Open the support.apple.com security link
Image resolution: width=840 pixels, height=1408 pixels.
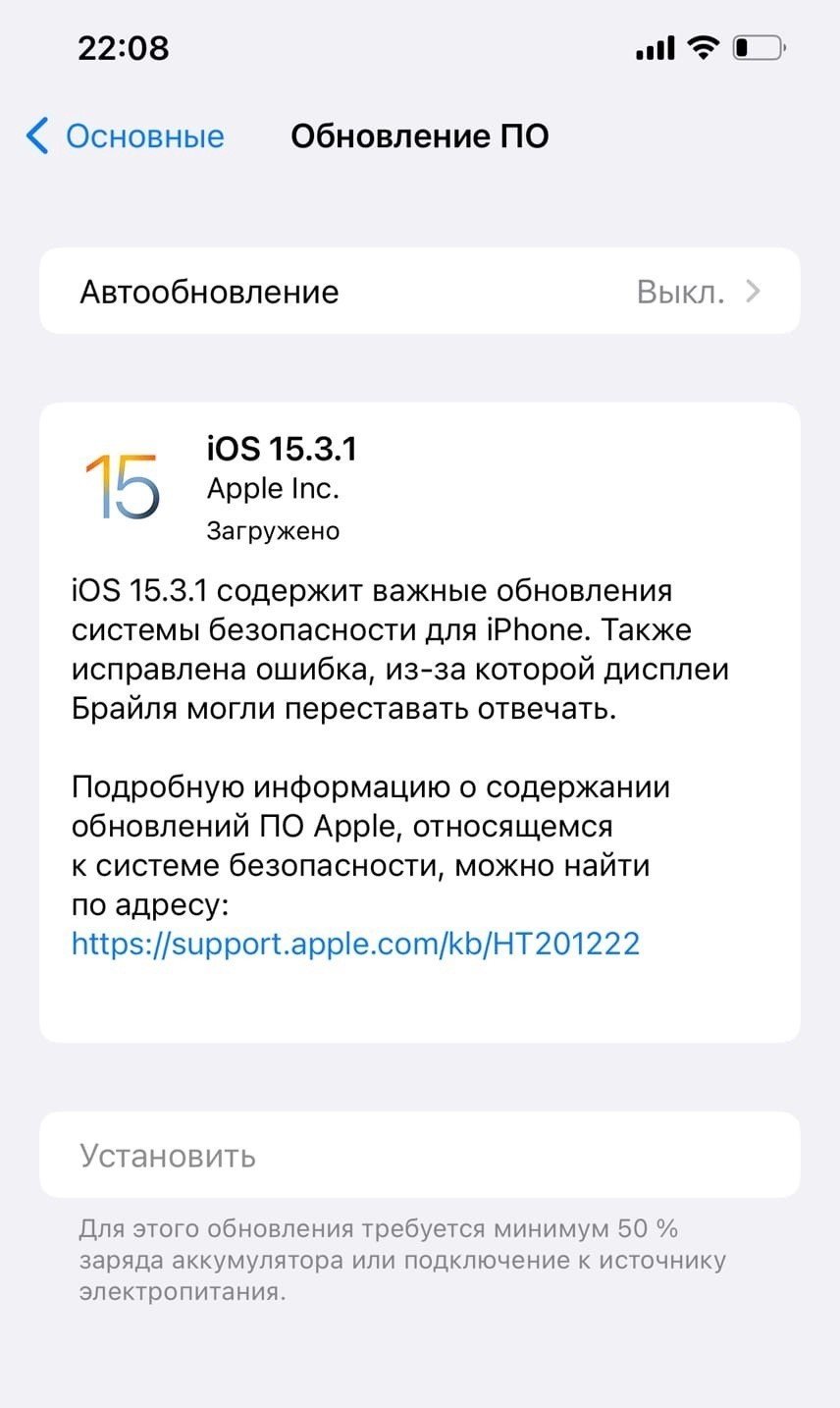[x=355, y=944]
